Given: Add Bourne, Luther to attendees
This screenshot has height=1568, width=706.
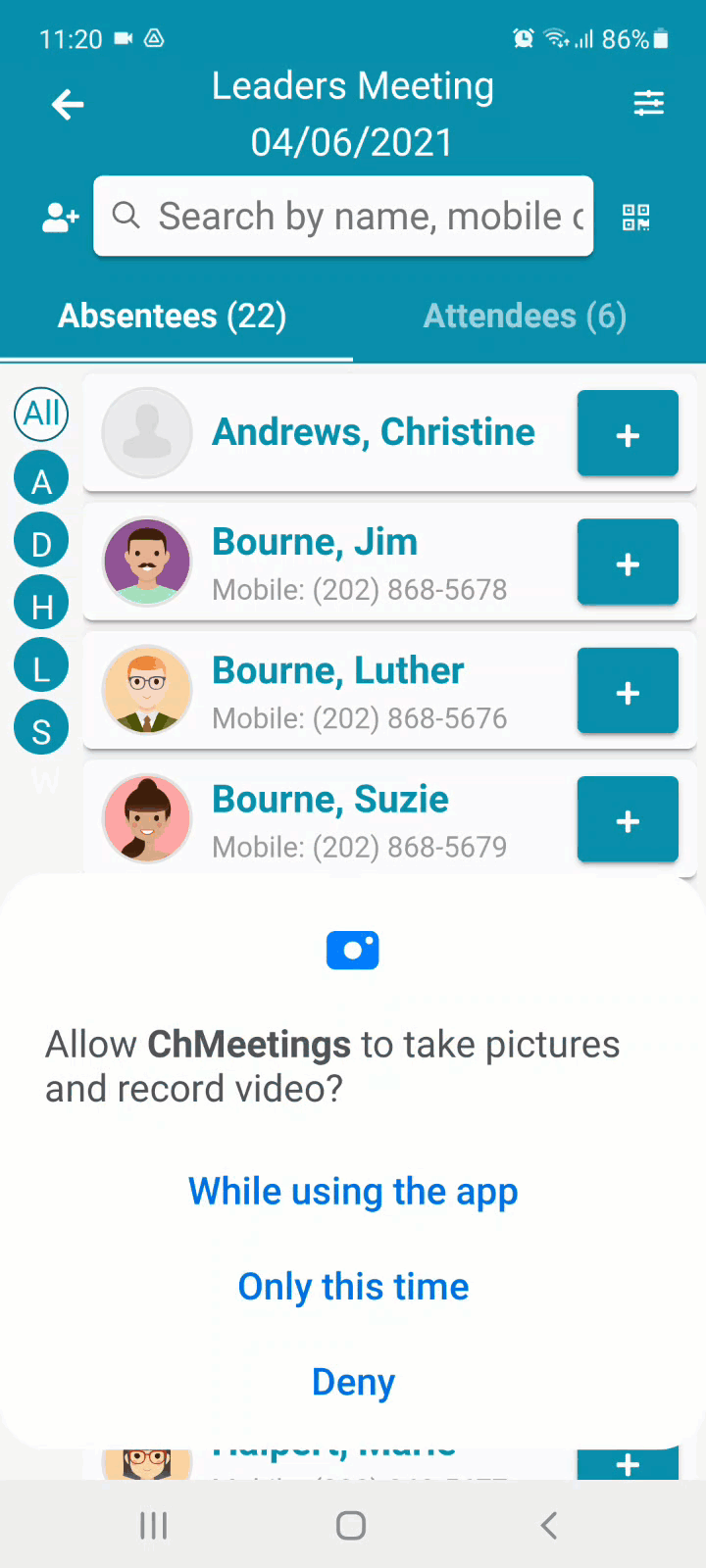Looking at the screenshot, I should (x=628, y=691).
